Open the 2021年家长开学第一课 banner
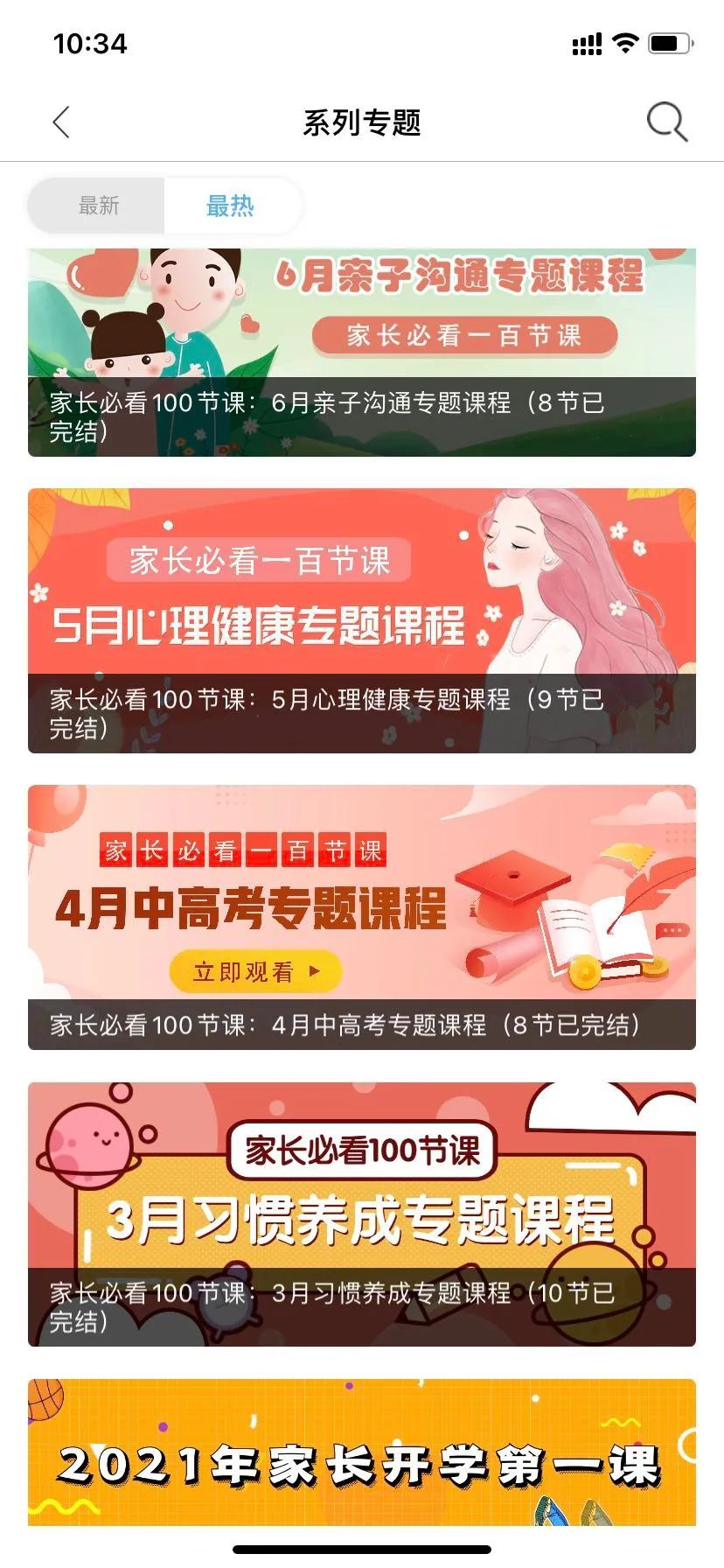 pyautogui.click(x=362, y=1452)
